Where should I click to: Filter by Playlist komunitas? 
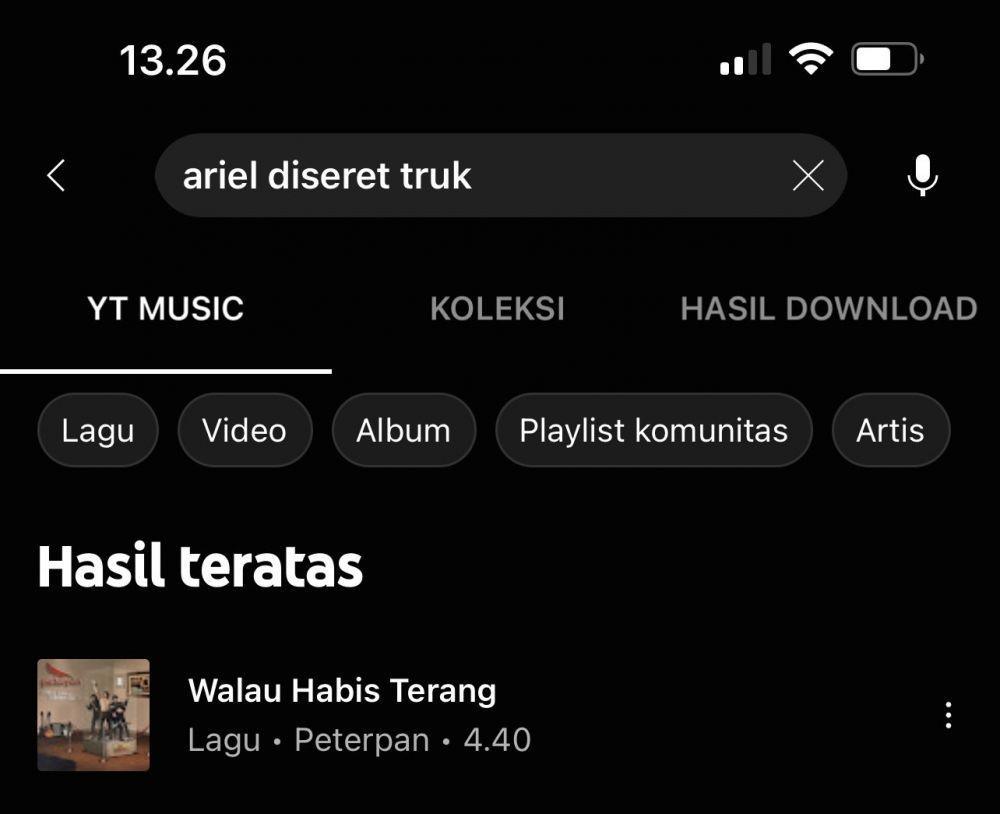click(653, 431)
